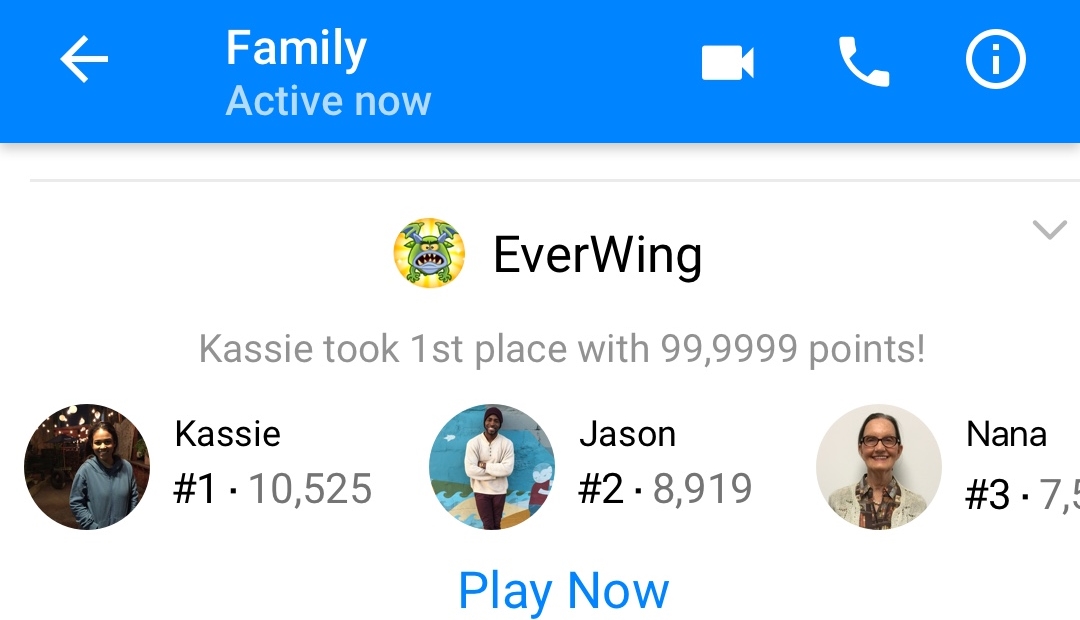Go back from the Family chat

(x=84, y=62)
